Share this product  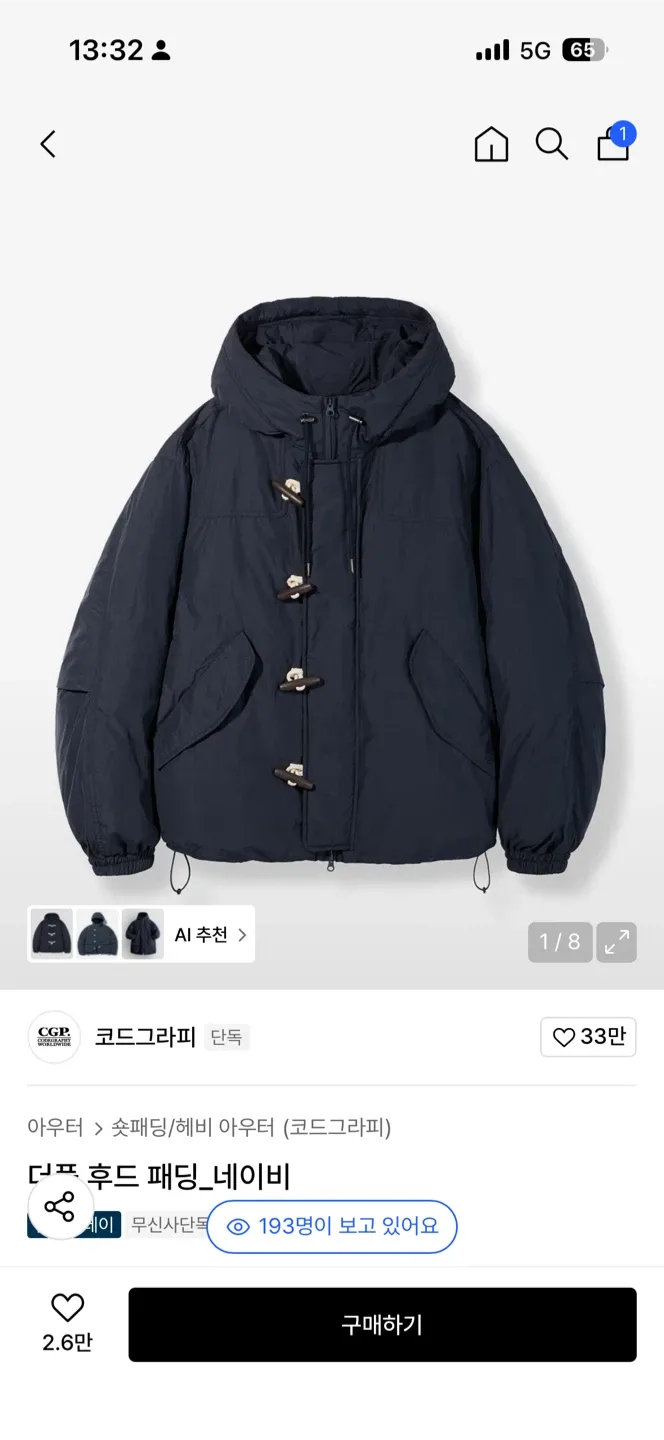[60, 1207]
